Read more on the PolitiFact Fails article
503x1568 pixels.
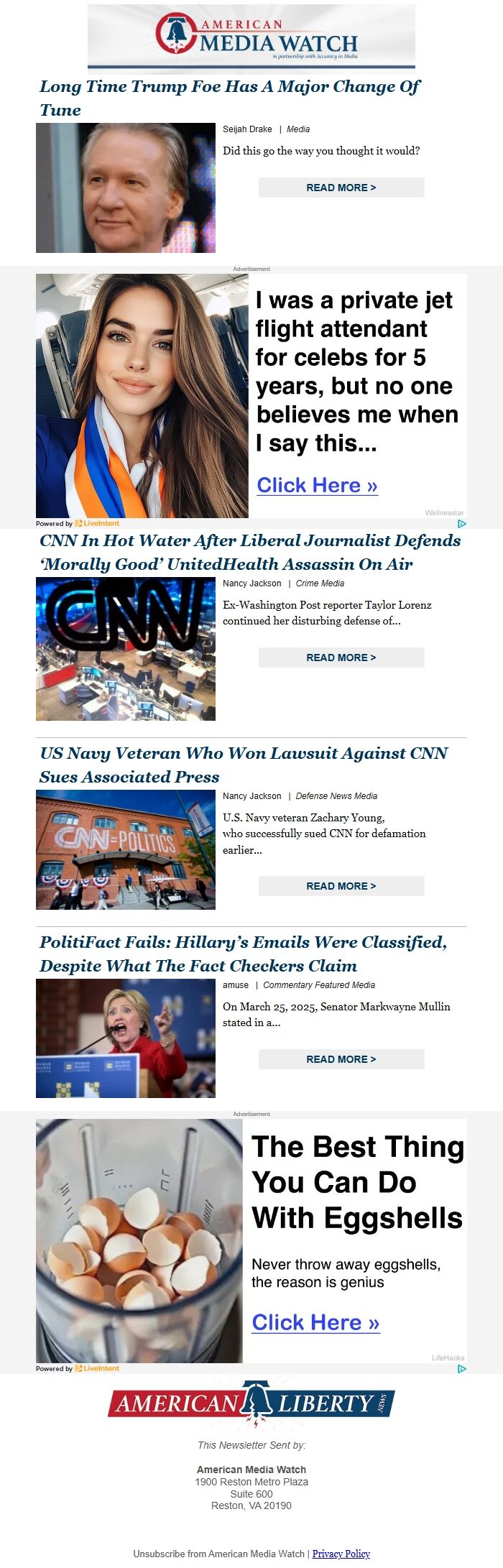(x=341, y=1059)
